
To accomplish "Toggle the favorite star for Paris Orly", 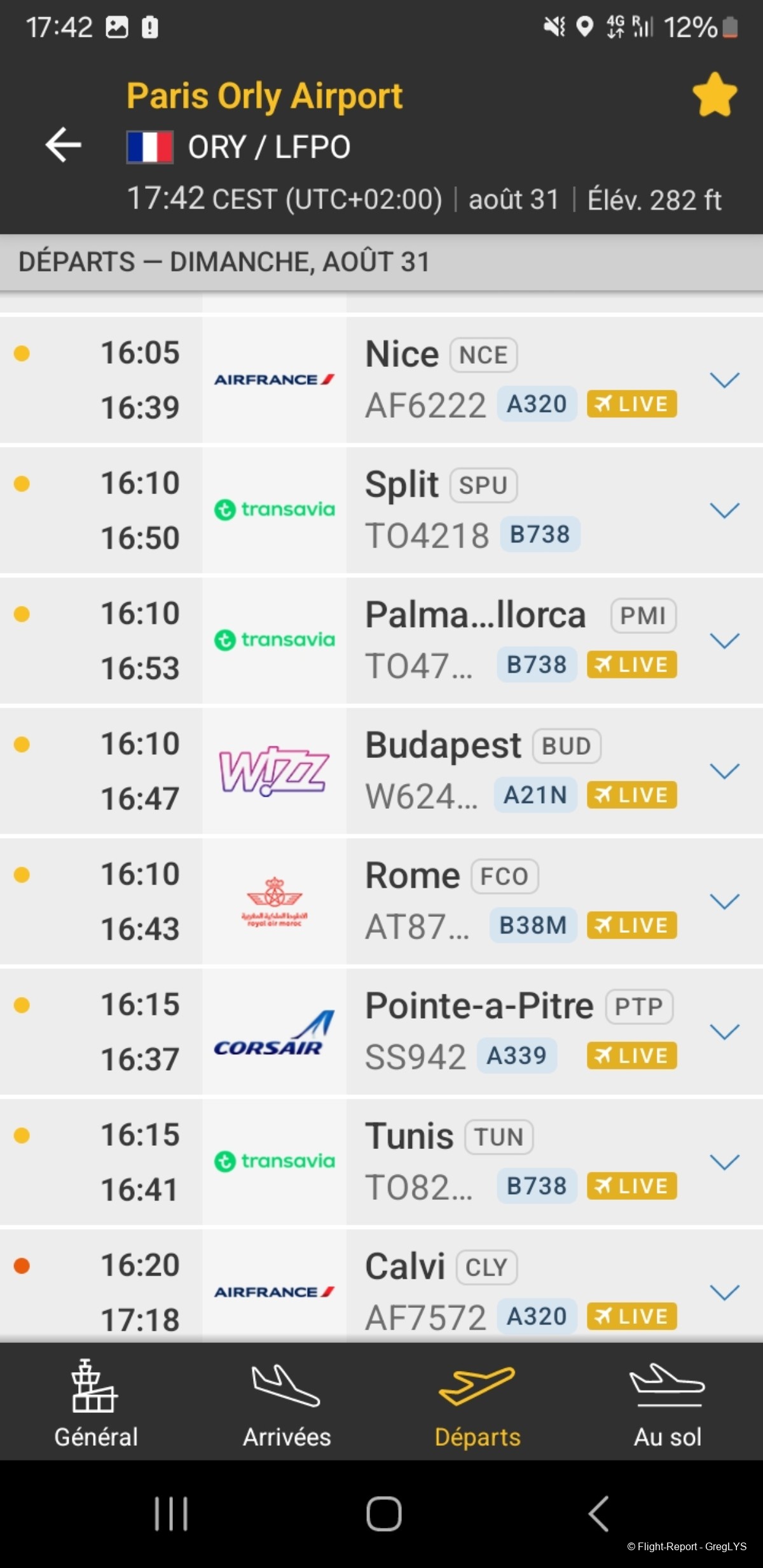I will pos(715,95).
